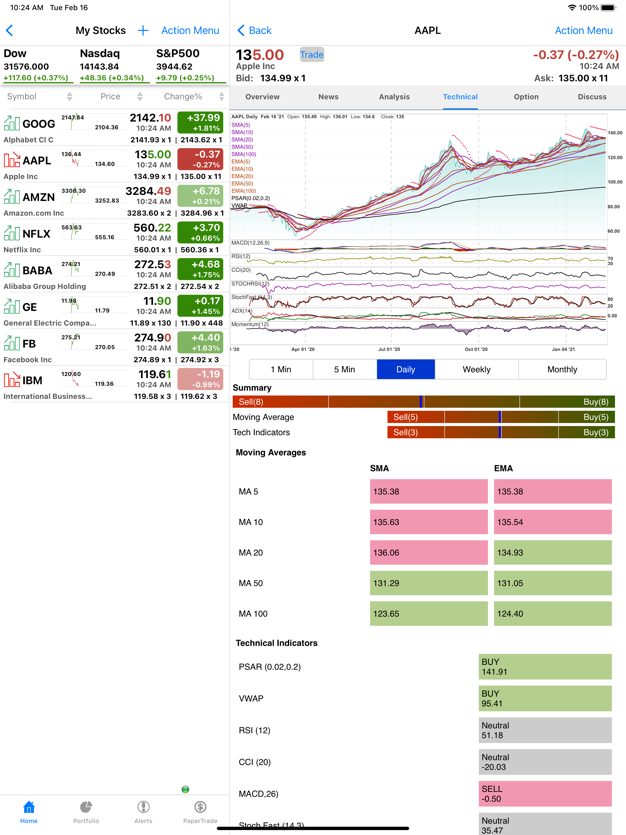This screenshot has width=626, height=835.
Task: Open the NFLX stock row
Action: [114, 238]
